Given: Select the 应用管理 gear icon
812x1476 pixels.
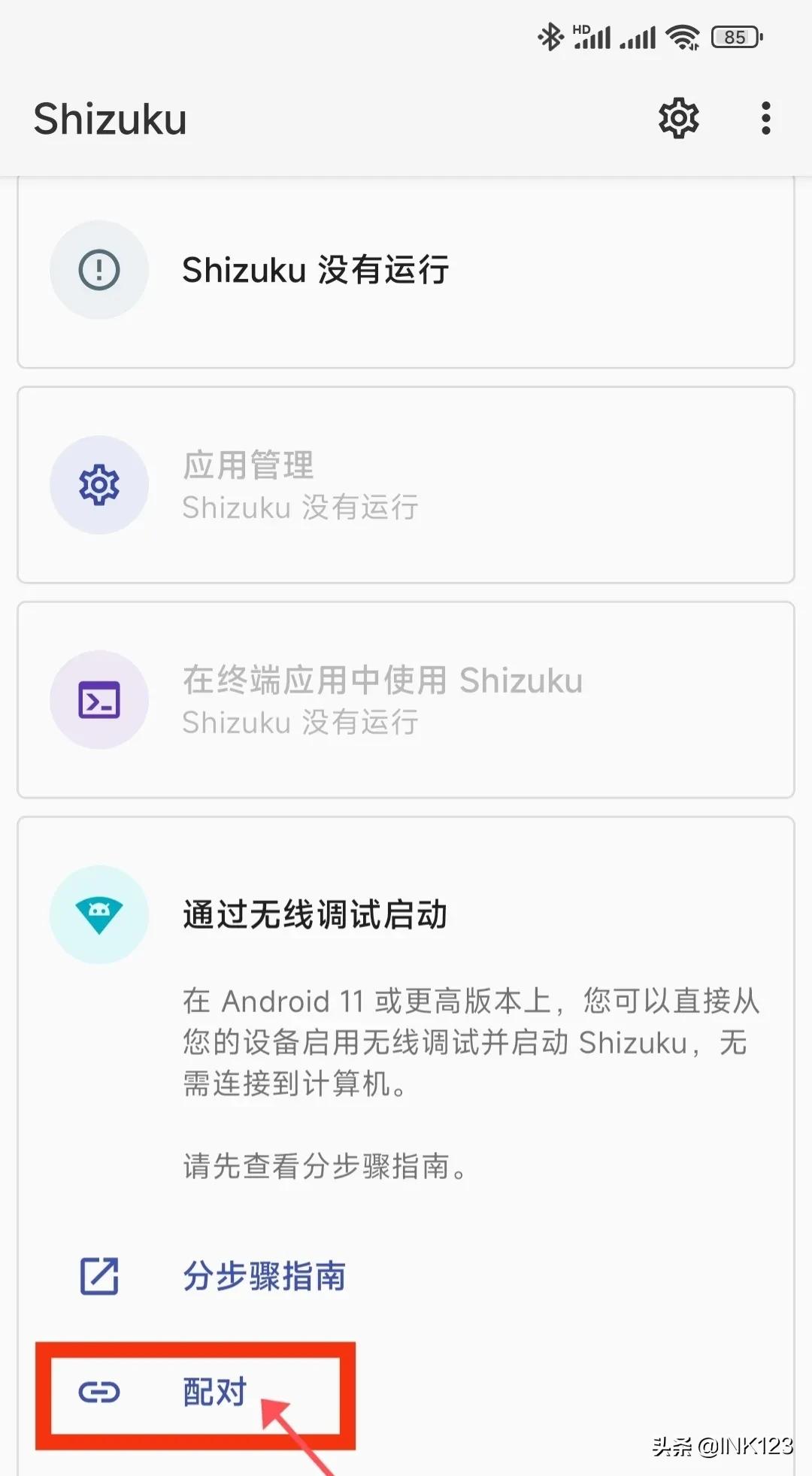Looking at the screenshot, I should [98, 485].
